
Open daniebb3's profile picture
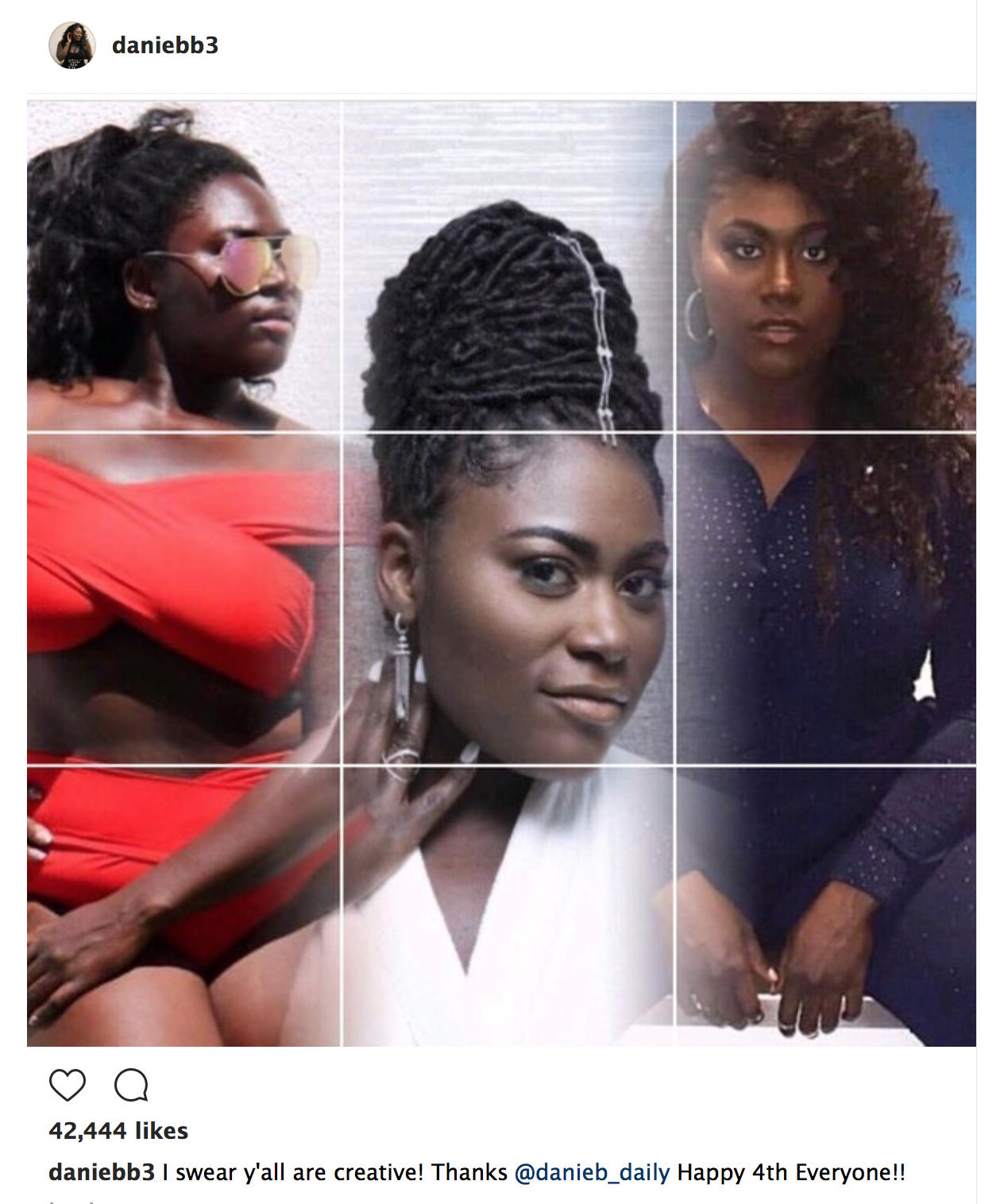click(x=72, y=45)
